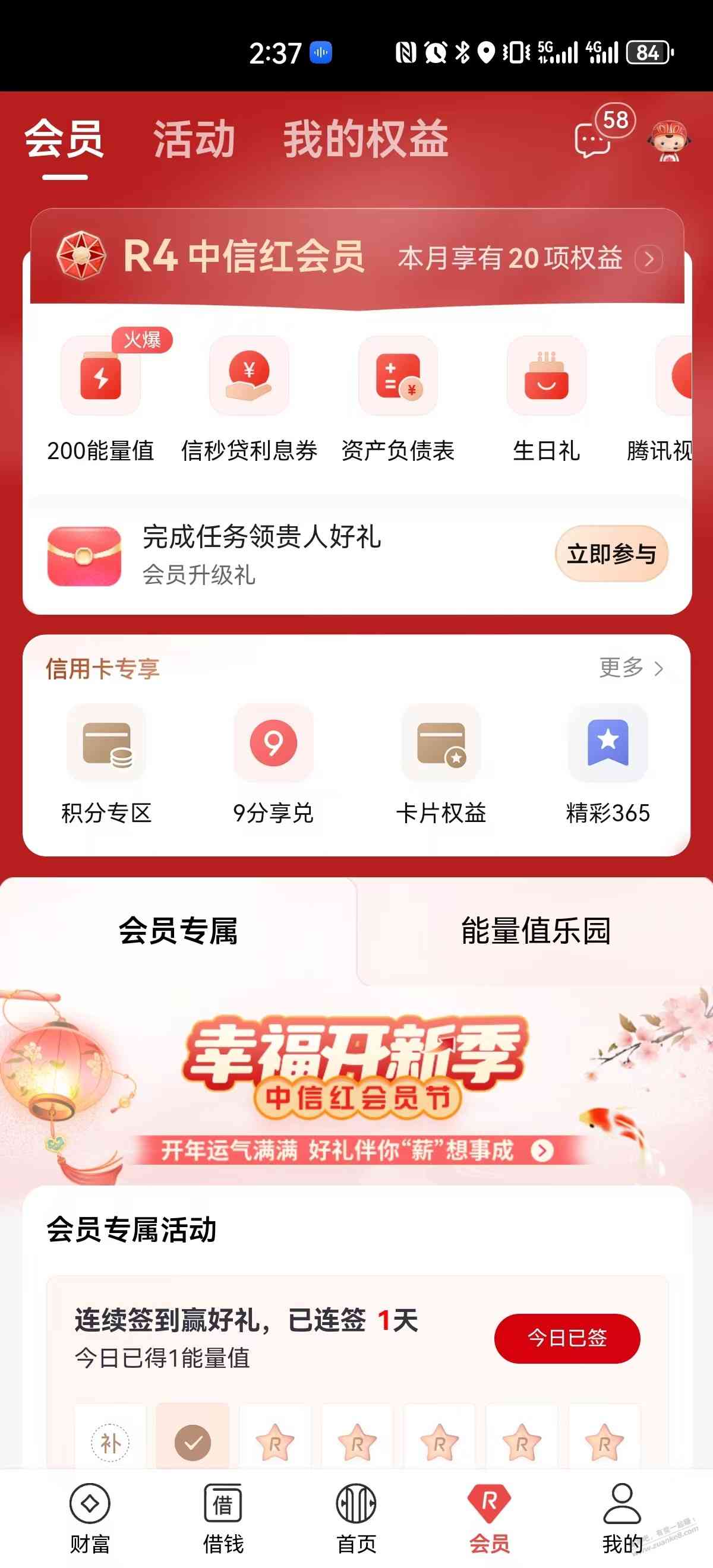The height and width of the screenshot is (1568, 713).
Task: Open the customer service avatar
Action: pyautogui.click(x=668, y=140)
